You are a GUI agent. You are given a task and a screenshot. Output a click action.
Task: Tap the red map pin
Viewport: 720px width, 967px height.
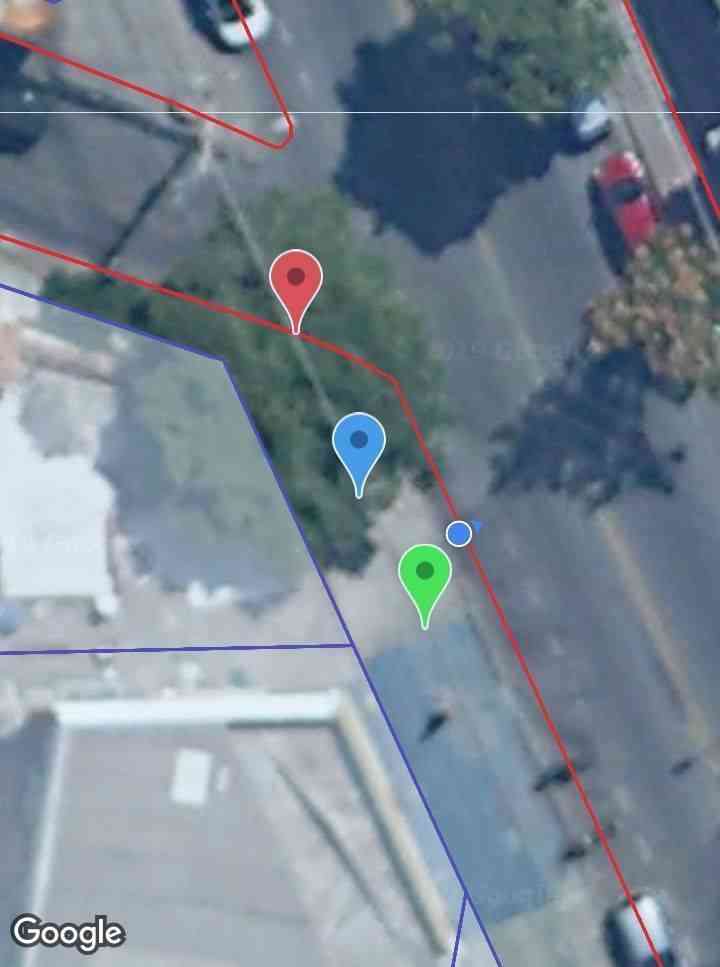(296, 281)
